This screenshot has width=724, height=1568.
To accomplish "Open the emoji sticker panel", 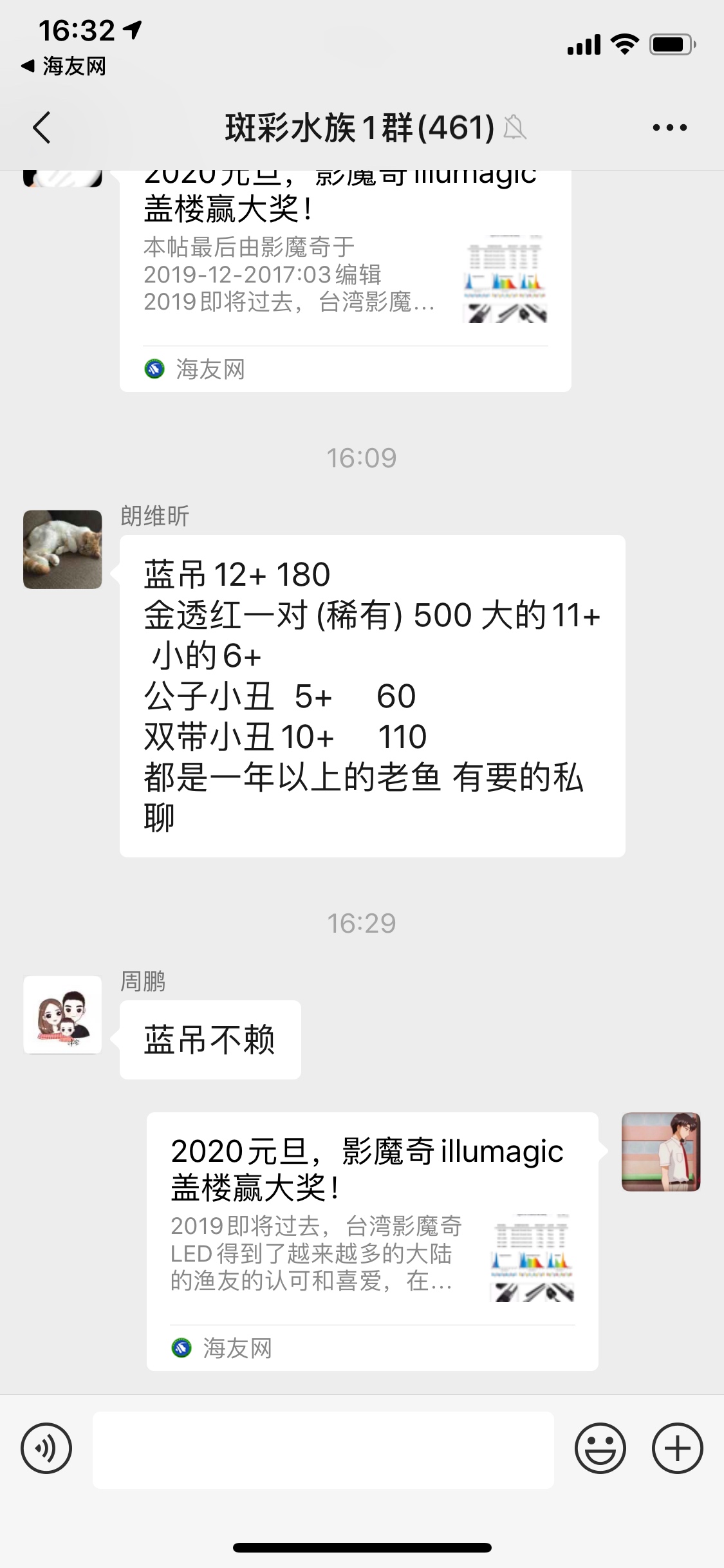I will (600, 1449).
